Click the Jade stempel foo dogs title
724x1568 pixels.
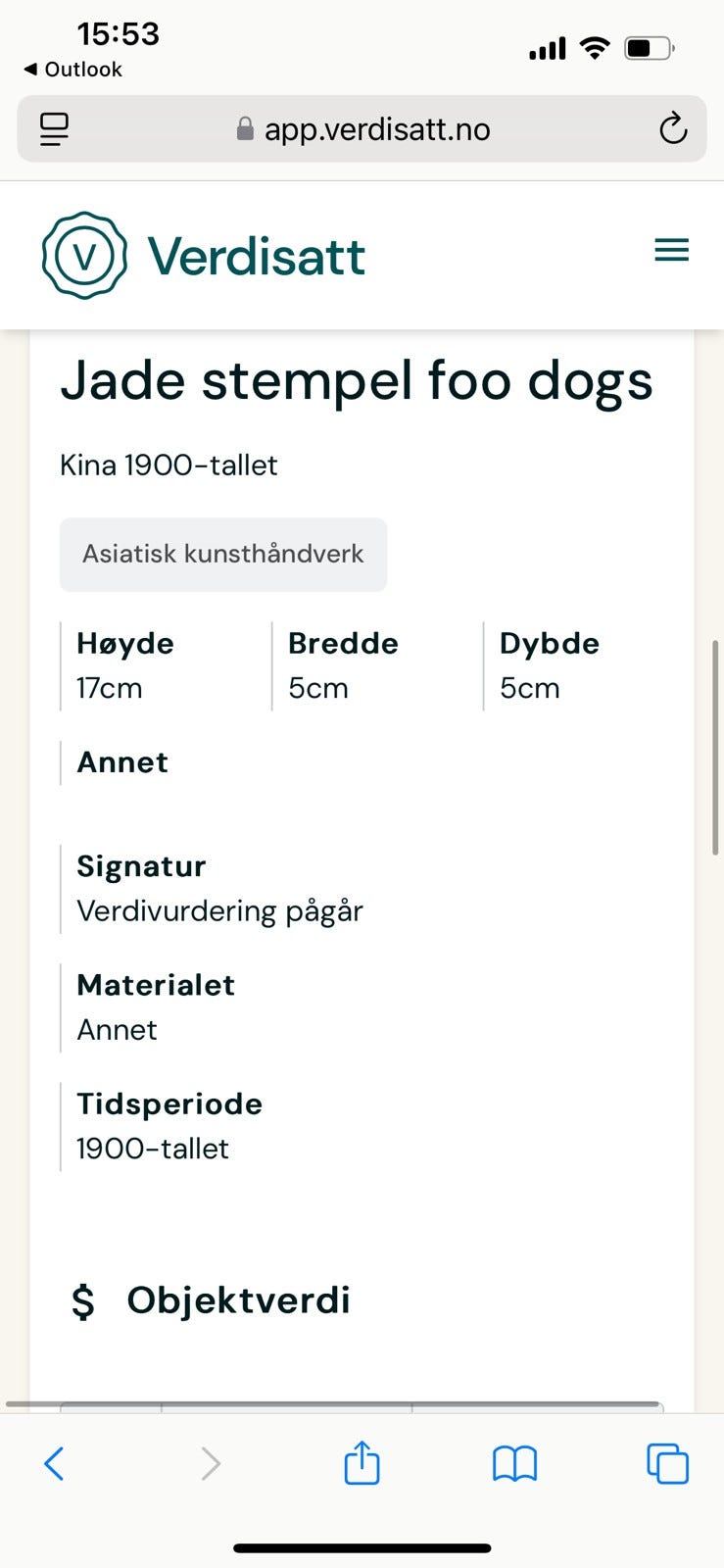[x=358, y=382]
